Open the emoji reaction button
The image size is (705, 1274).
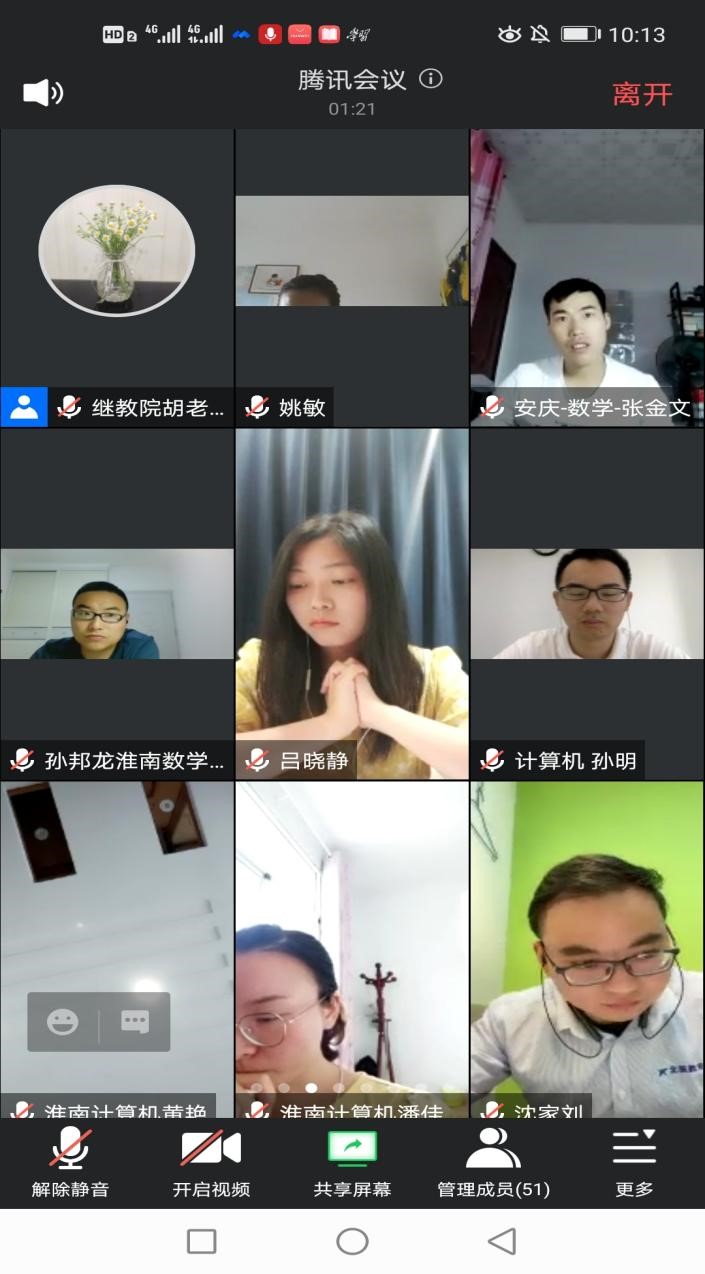[63, 1021]
